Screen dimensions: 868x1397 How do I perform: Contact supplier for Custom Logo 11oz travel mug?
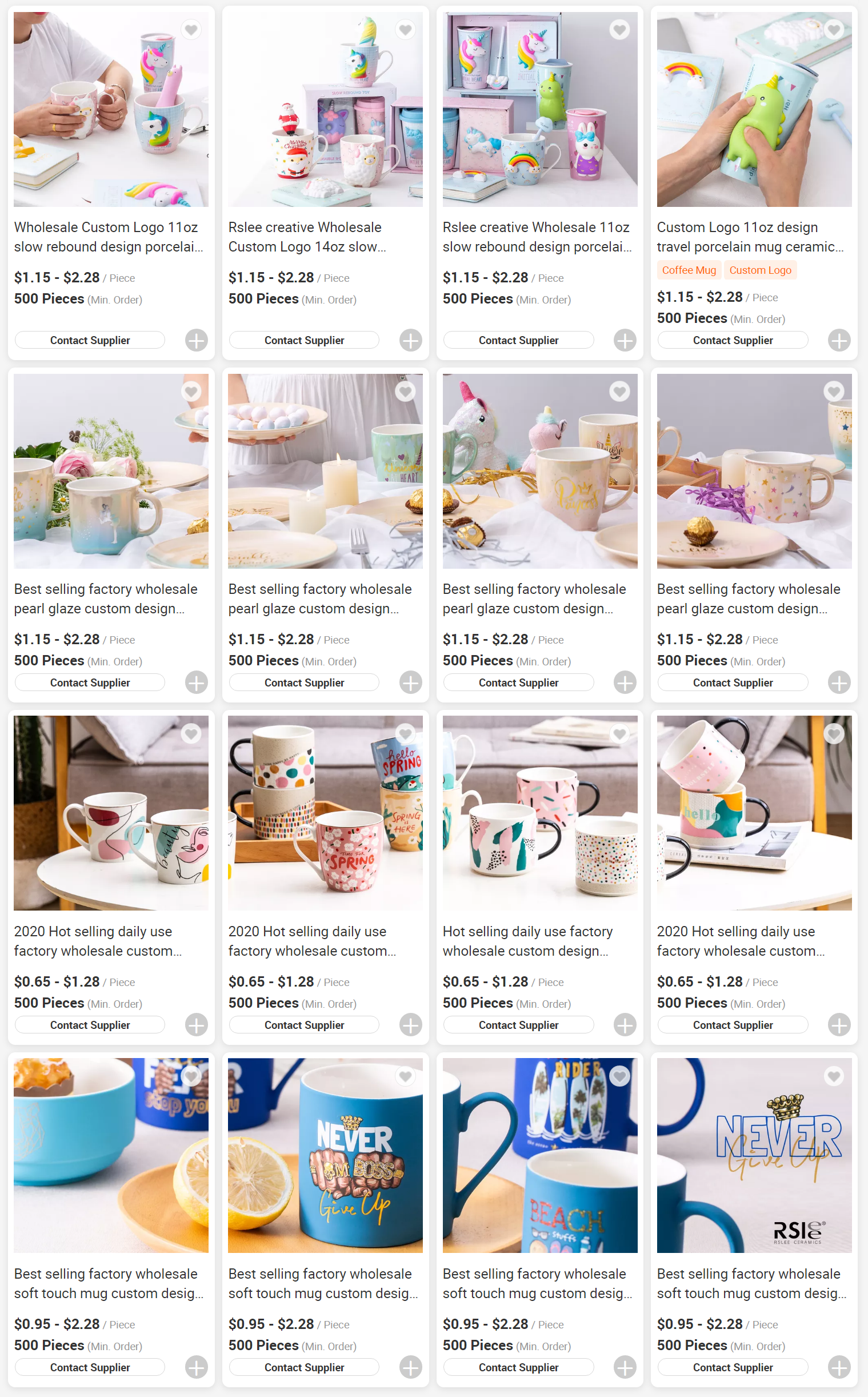733,340
